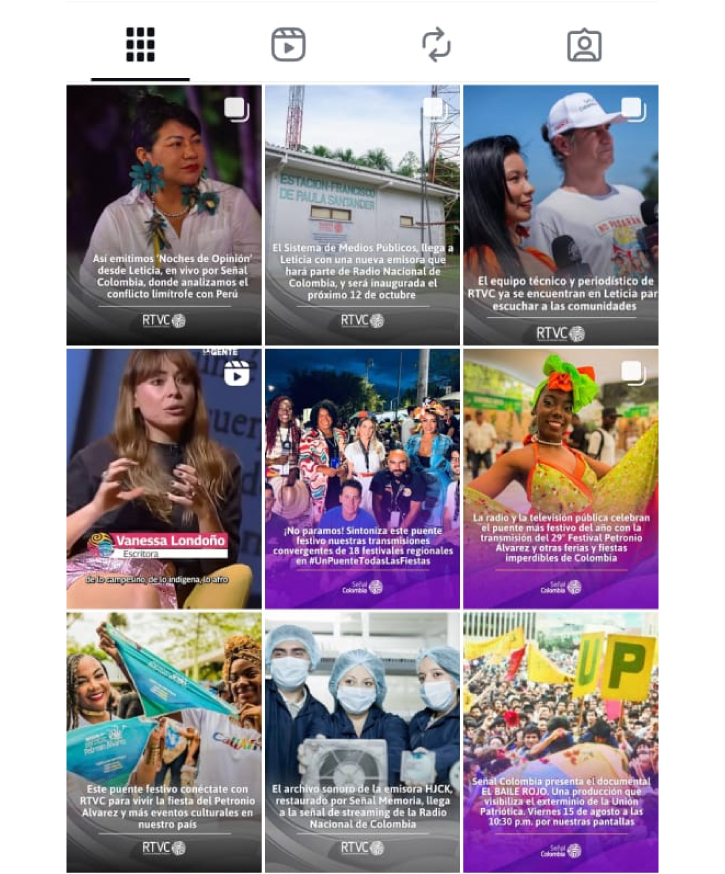The image size is (725, 874).
Task: Click carousel icon on RTVC Leticia team post
Action: click(630, 107)
